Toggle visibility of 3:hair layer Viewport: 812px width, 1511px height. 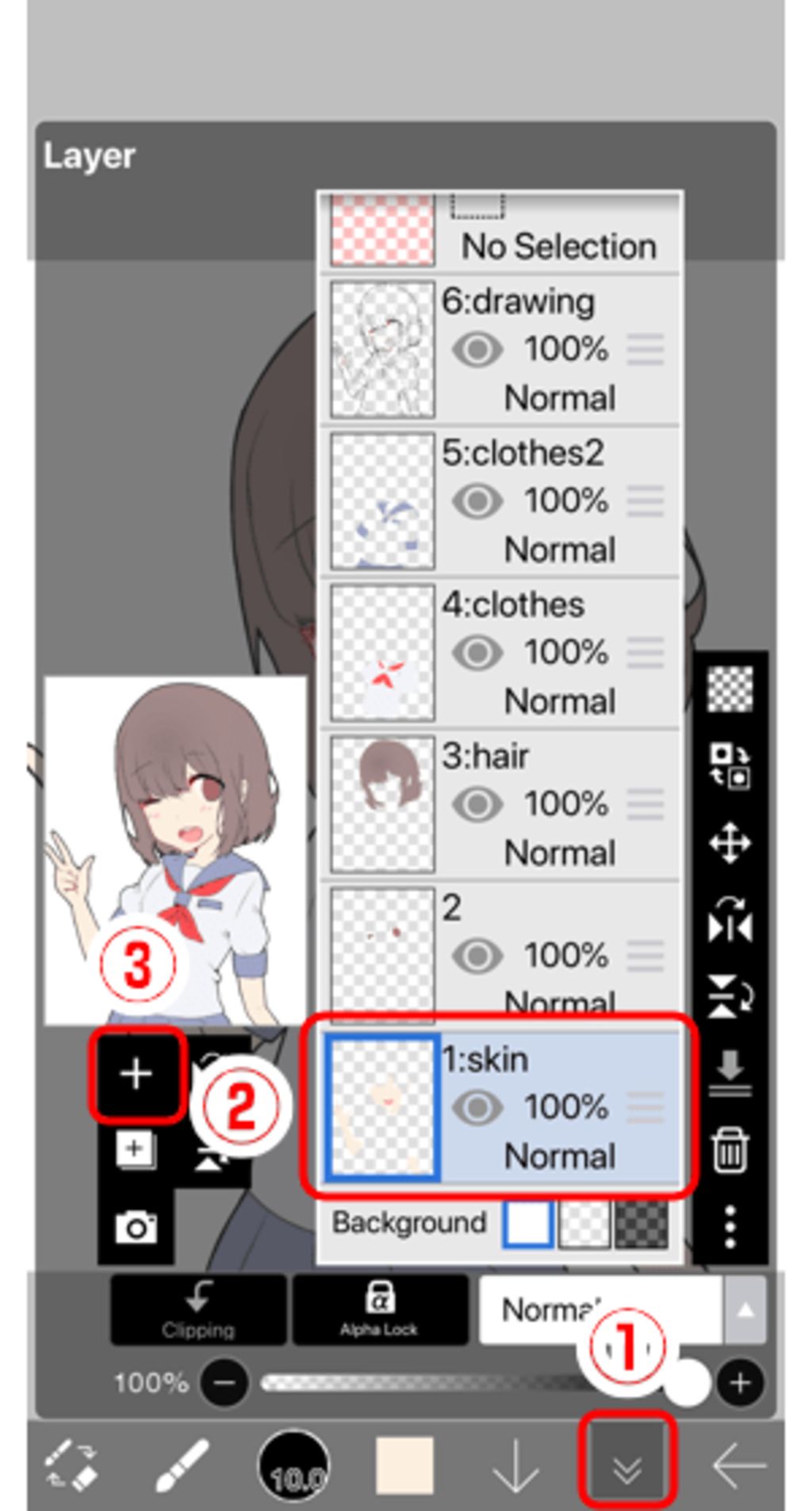[x=477, y=803]
